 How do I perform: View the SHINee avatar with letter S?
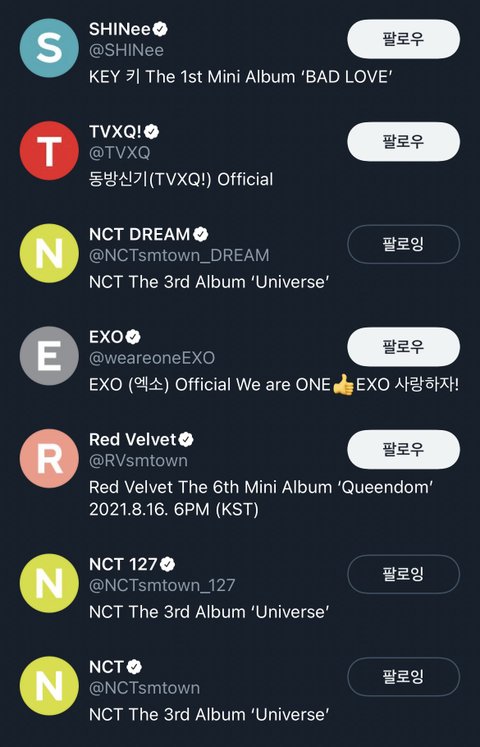49,48
